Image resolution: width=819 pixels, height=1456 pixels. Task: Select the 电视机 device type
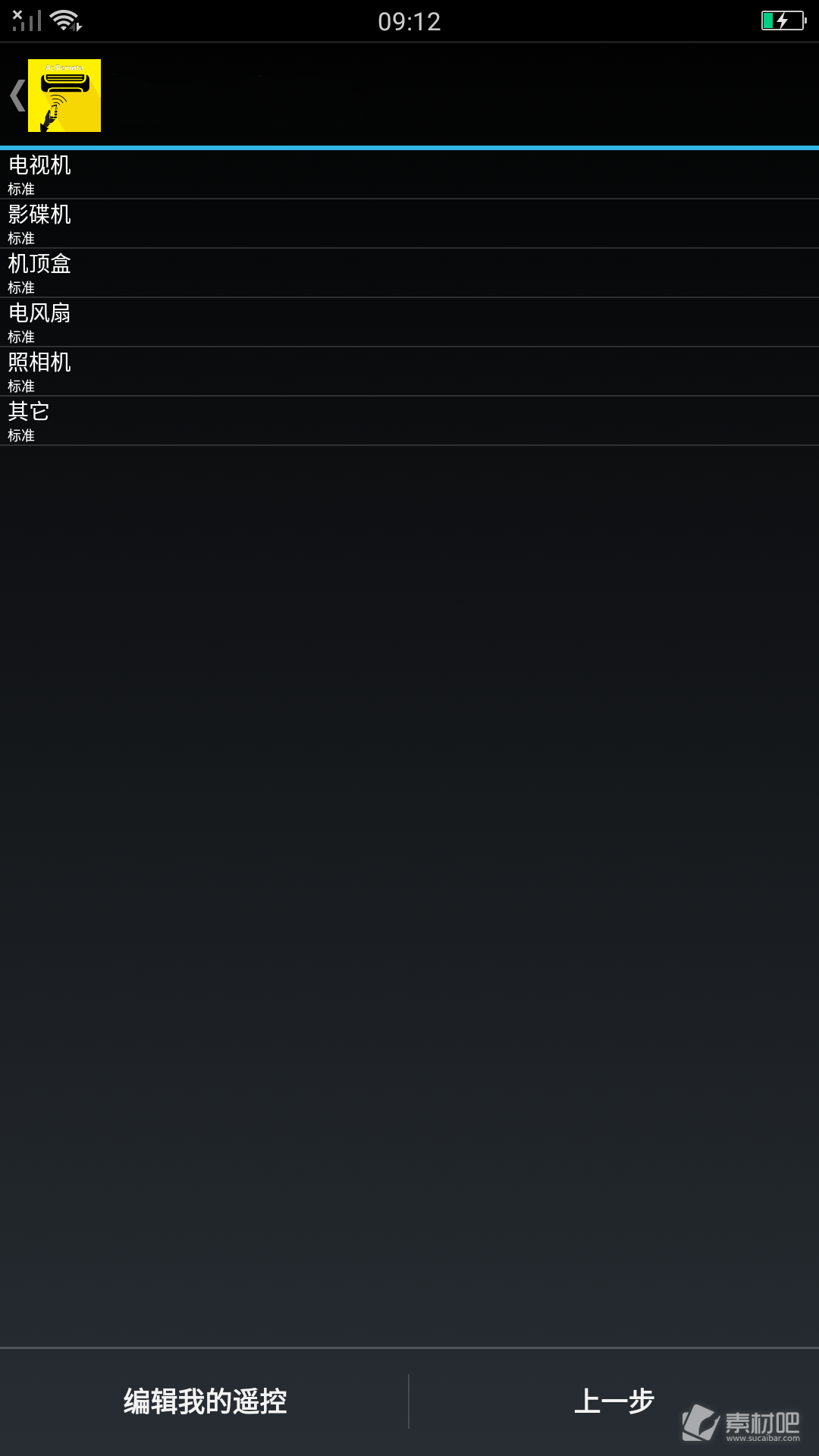click(409, 174)
